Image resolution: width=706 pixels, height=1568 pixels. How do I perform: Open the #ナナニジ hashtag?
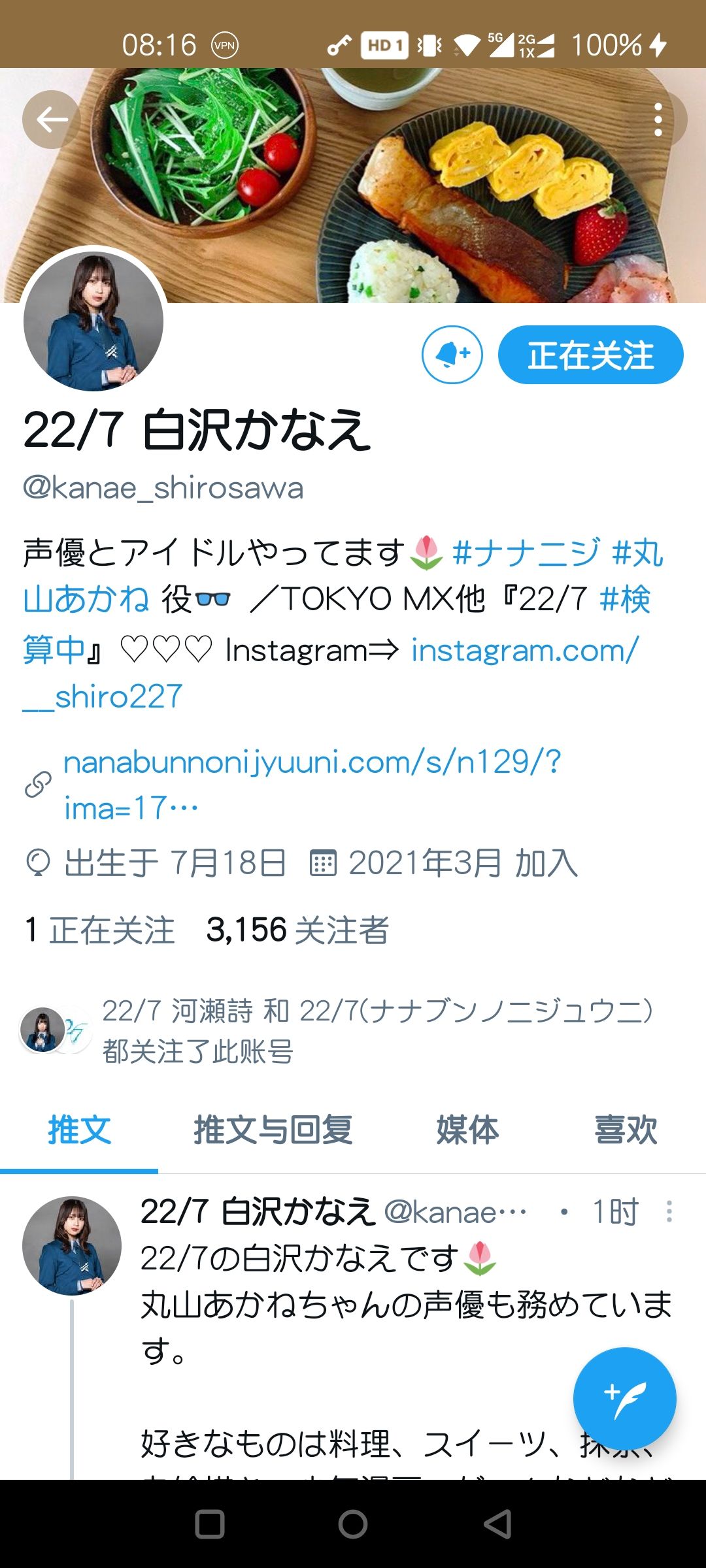pos(526,553)
